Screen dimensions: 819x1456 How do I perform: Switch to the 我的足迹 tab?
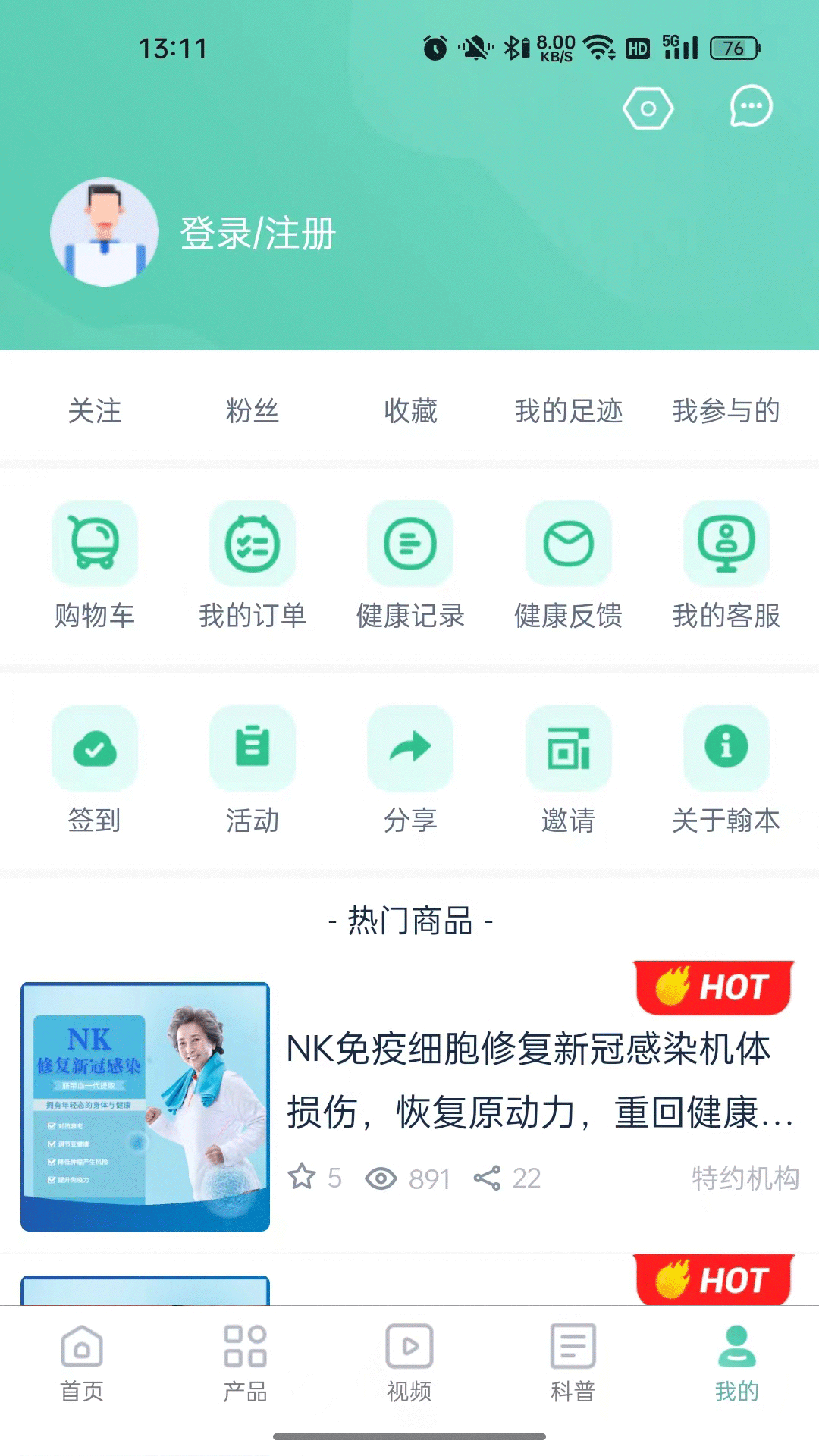click(x=568, y=412)
